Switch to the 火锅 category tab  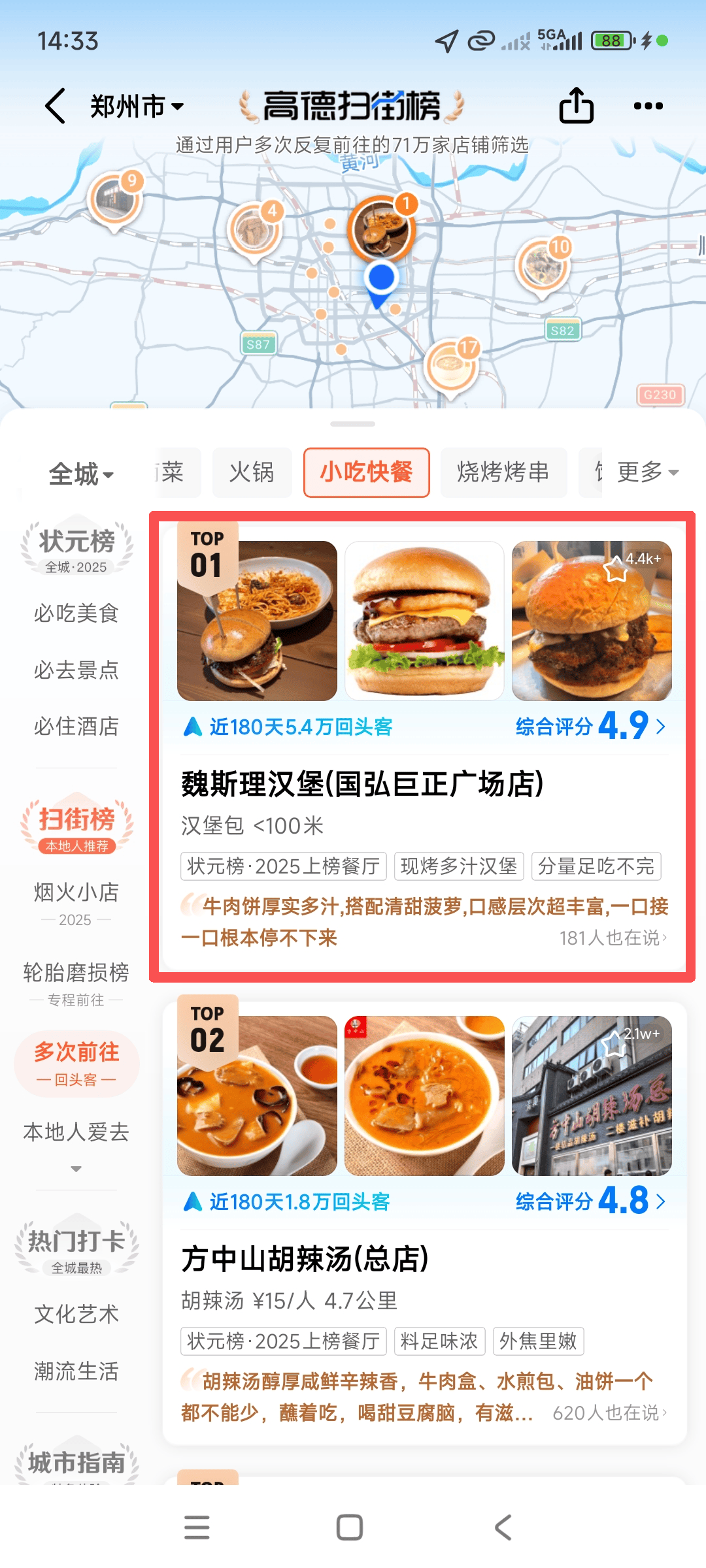pyautogui.click(x=252, y=473)
